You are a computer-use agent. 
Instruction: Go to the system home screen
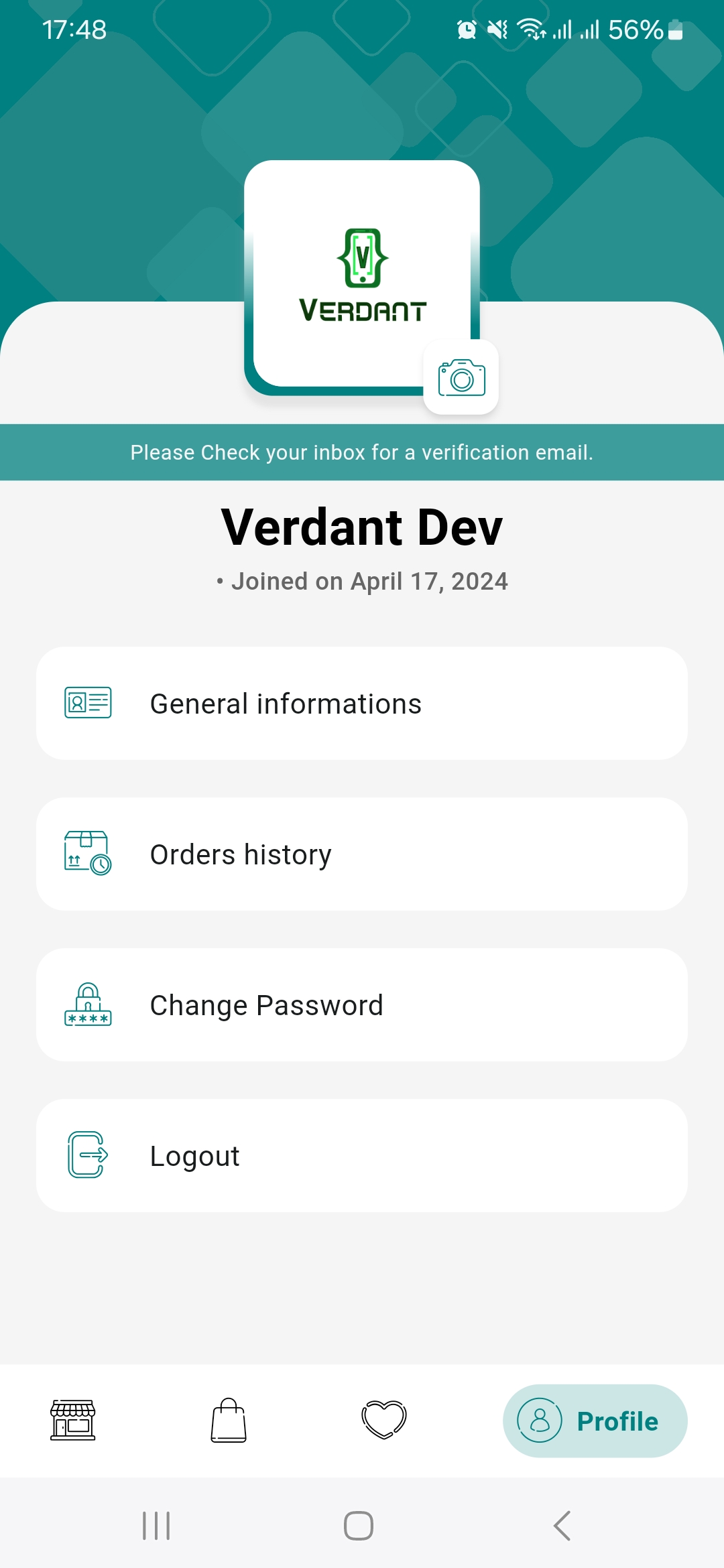(x=359, y=1526)
